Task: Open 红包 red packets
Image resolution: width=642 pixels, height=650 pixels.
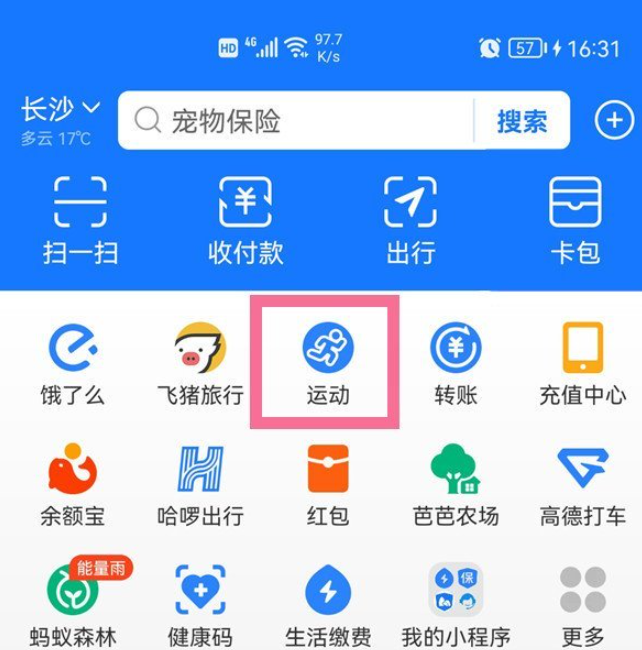Action: pyautogui.click(x=328, y=485)
